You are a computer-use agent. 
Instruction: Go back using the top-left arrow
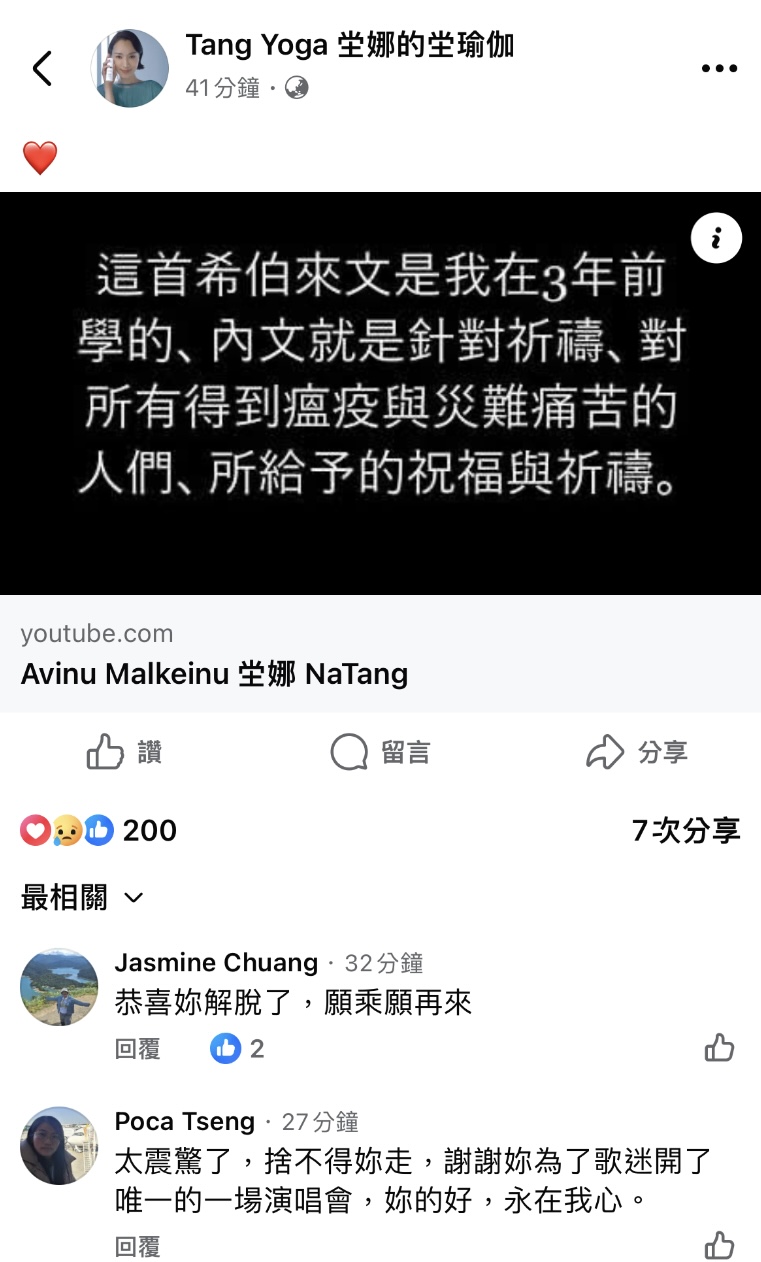click(x=42, y=69)
